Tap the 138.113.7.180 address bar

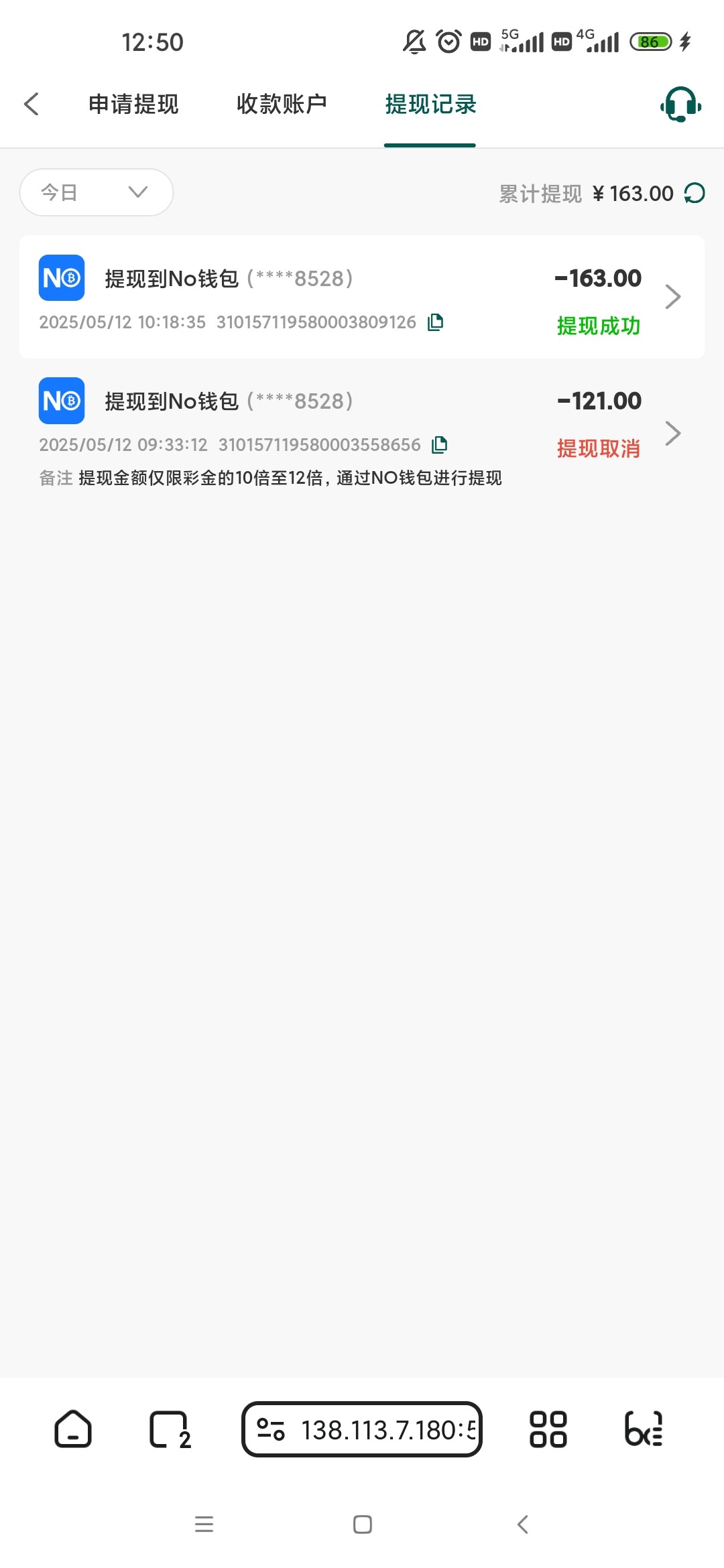click(362, 1429)
